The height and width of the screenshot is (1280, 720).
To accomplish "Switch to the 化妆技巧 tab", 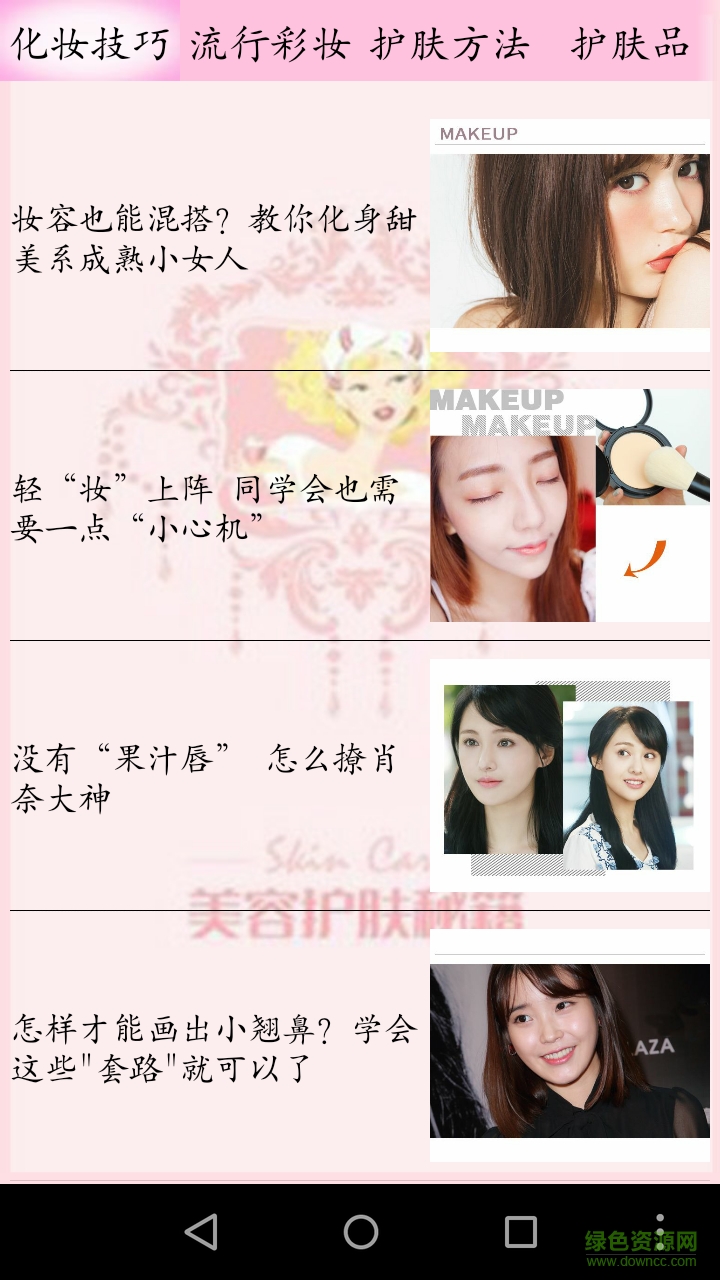I will pos(90,43).
